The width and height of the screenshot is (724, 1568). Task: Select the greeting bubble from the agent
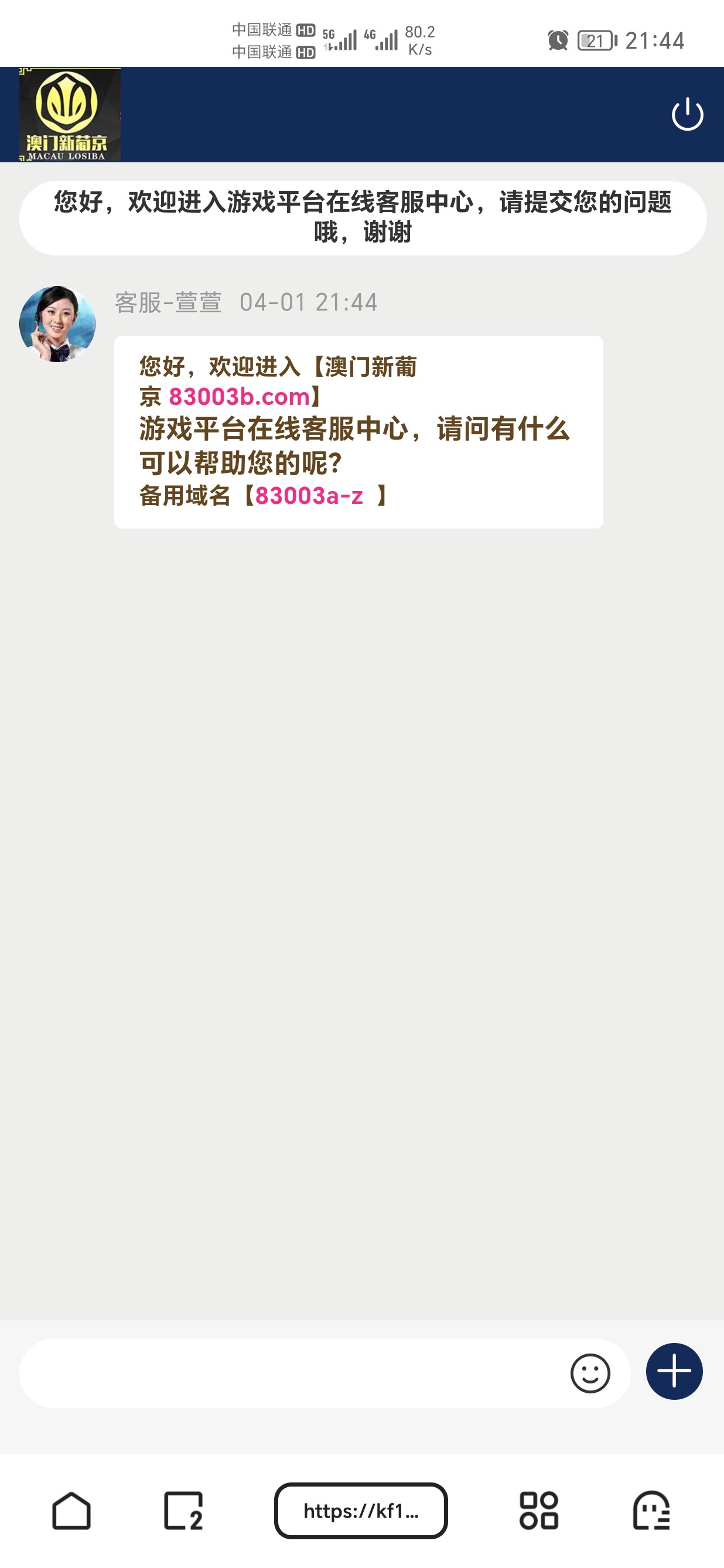[x=358, y=430]
